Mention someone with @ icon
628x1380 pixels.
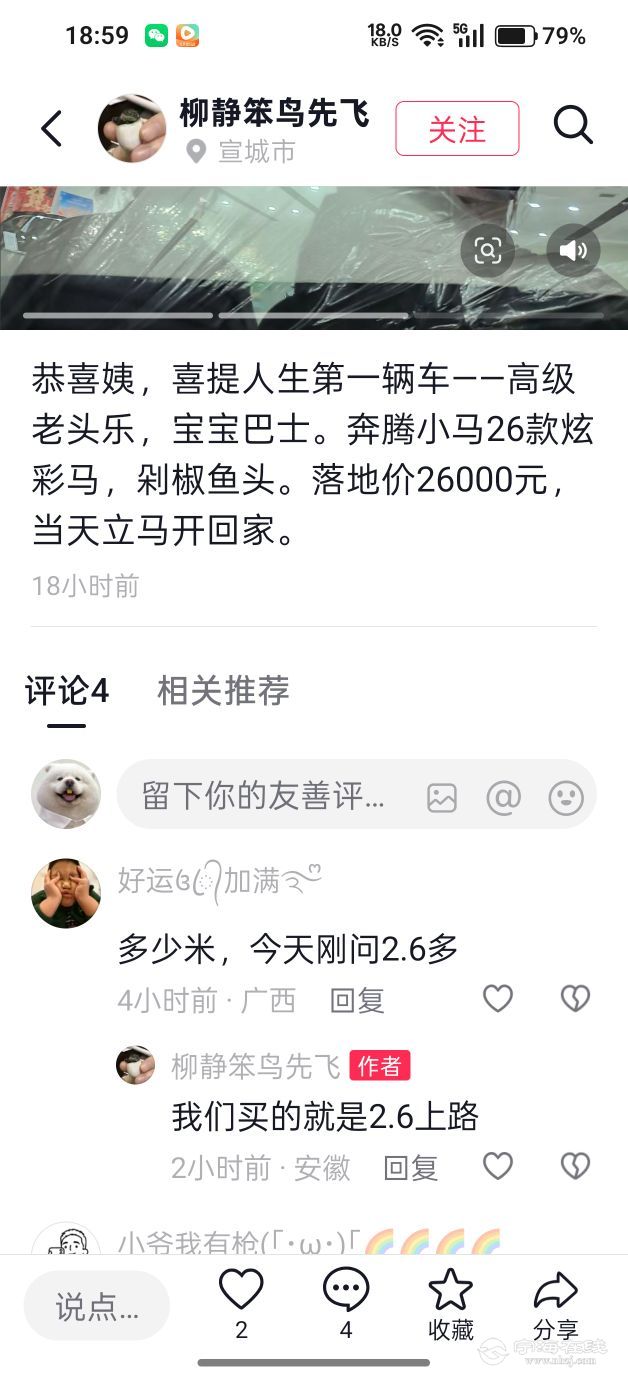tap(503, 797)
